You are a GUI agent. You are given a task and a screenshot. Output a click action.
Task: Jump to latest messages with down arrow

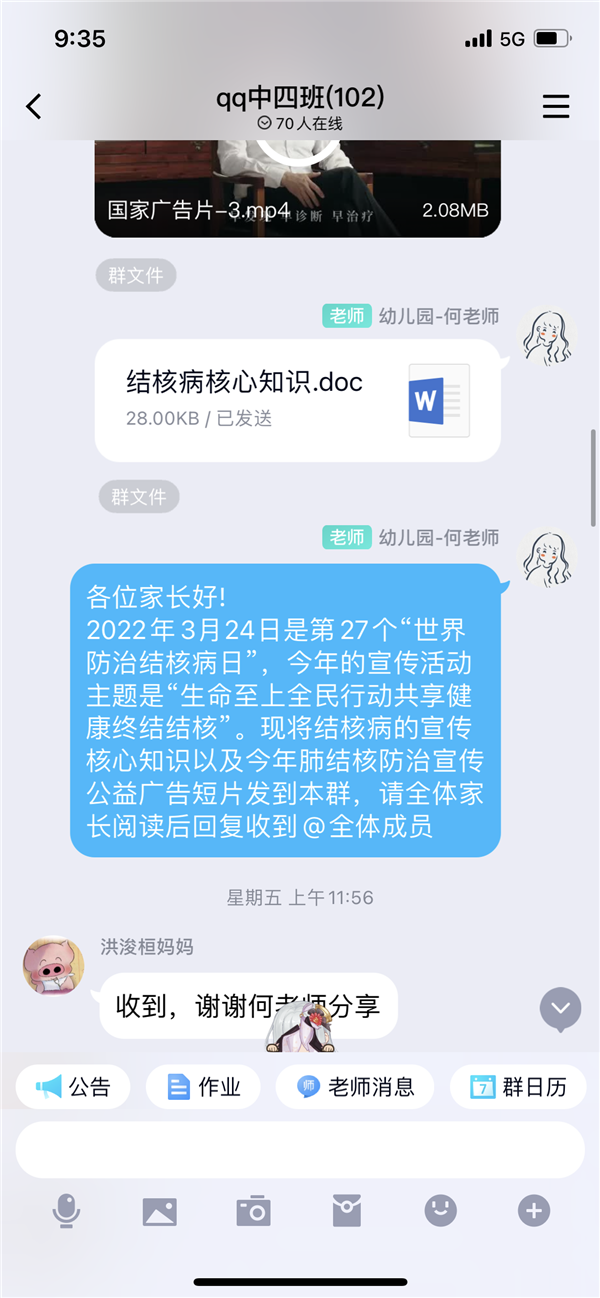560,1009
